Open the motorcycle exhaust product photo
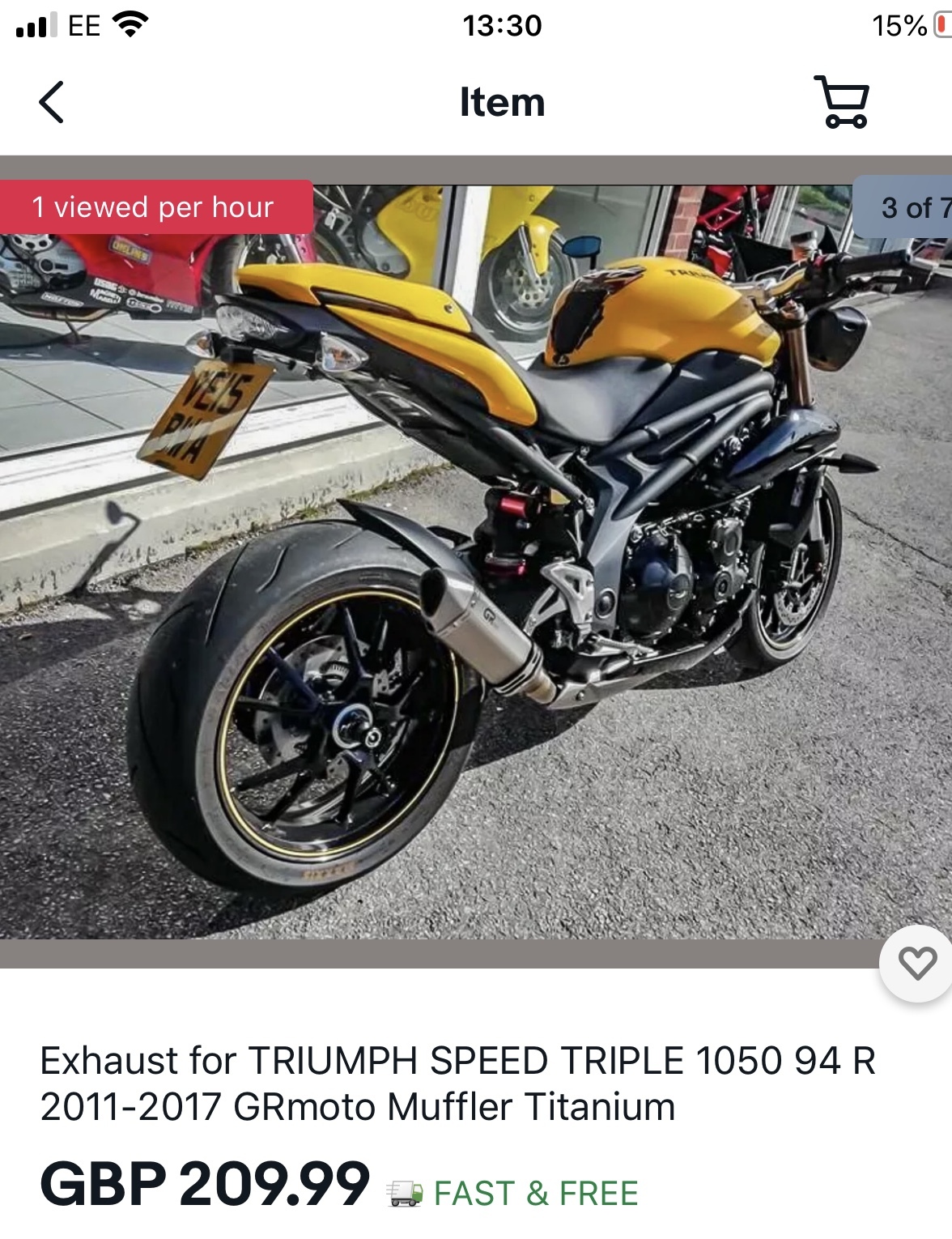The image size is (952, 1239). [476, 562]
